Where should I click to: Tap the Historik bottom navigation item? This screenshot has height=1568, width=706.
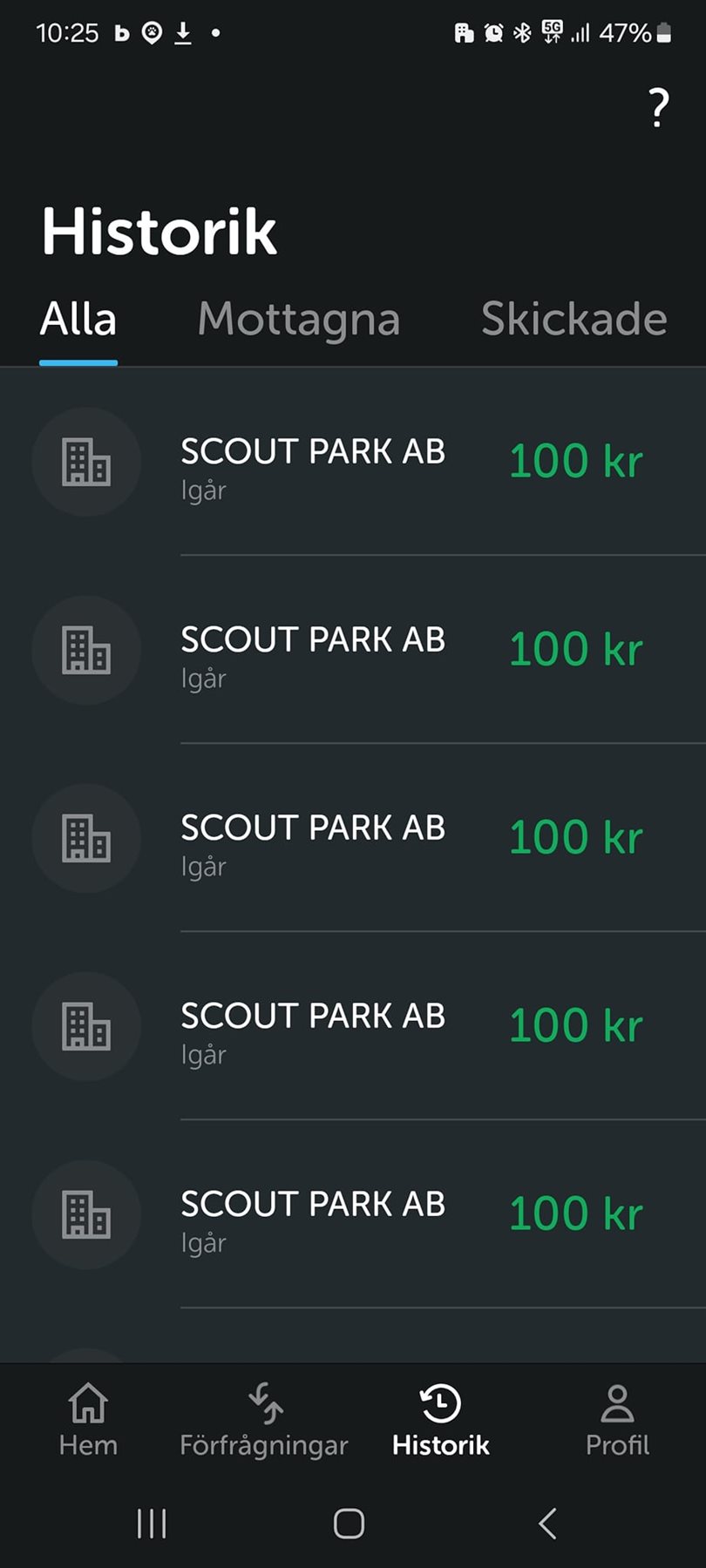(x=440, y=1420)
